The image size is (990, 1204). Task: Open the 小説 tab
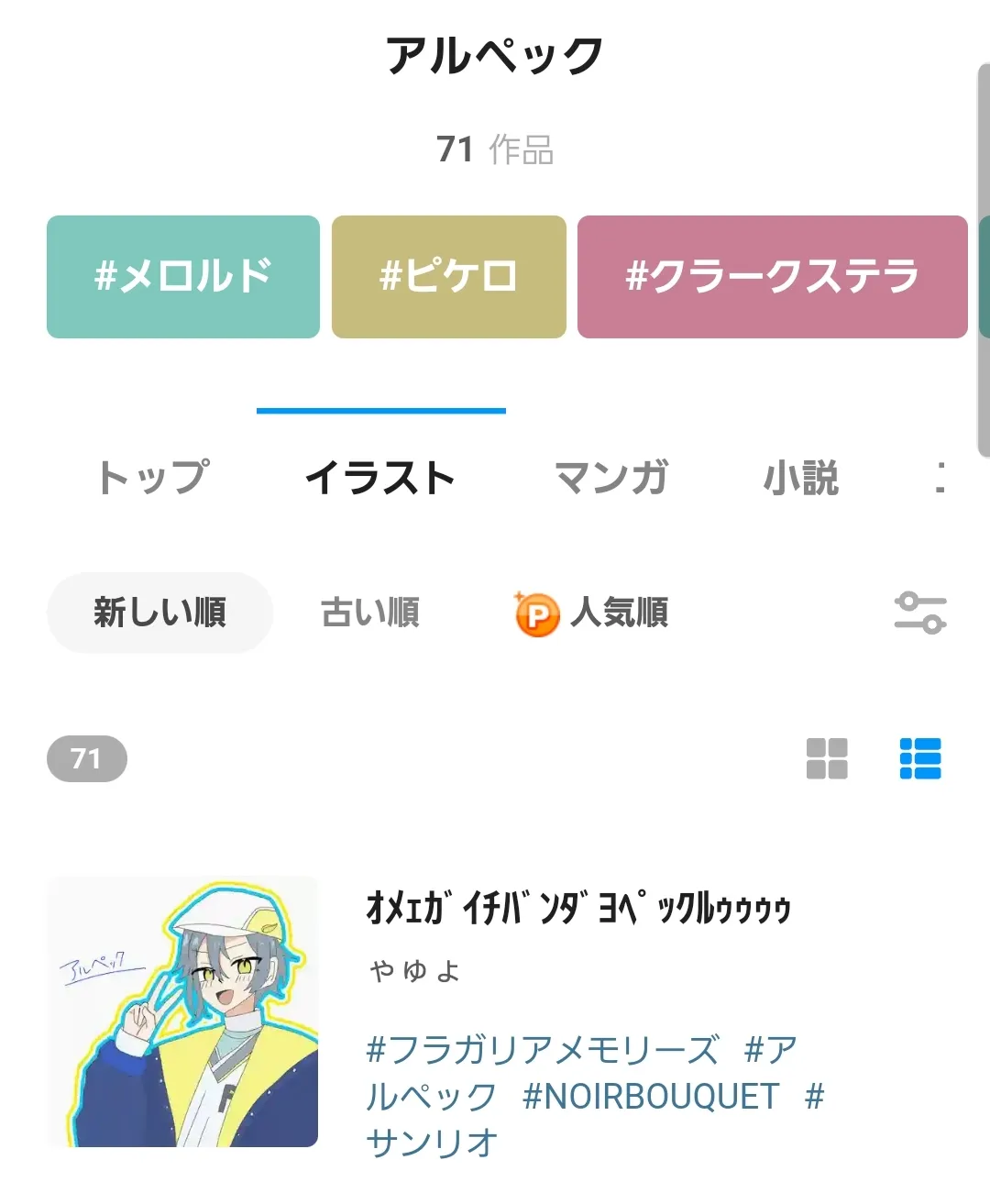click(800, 478)
